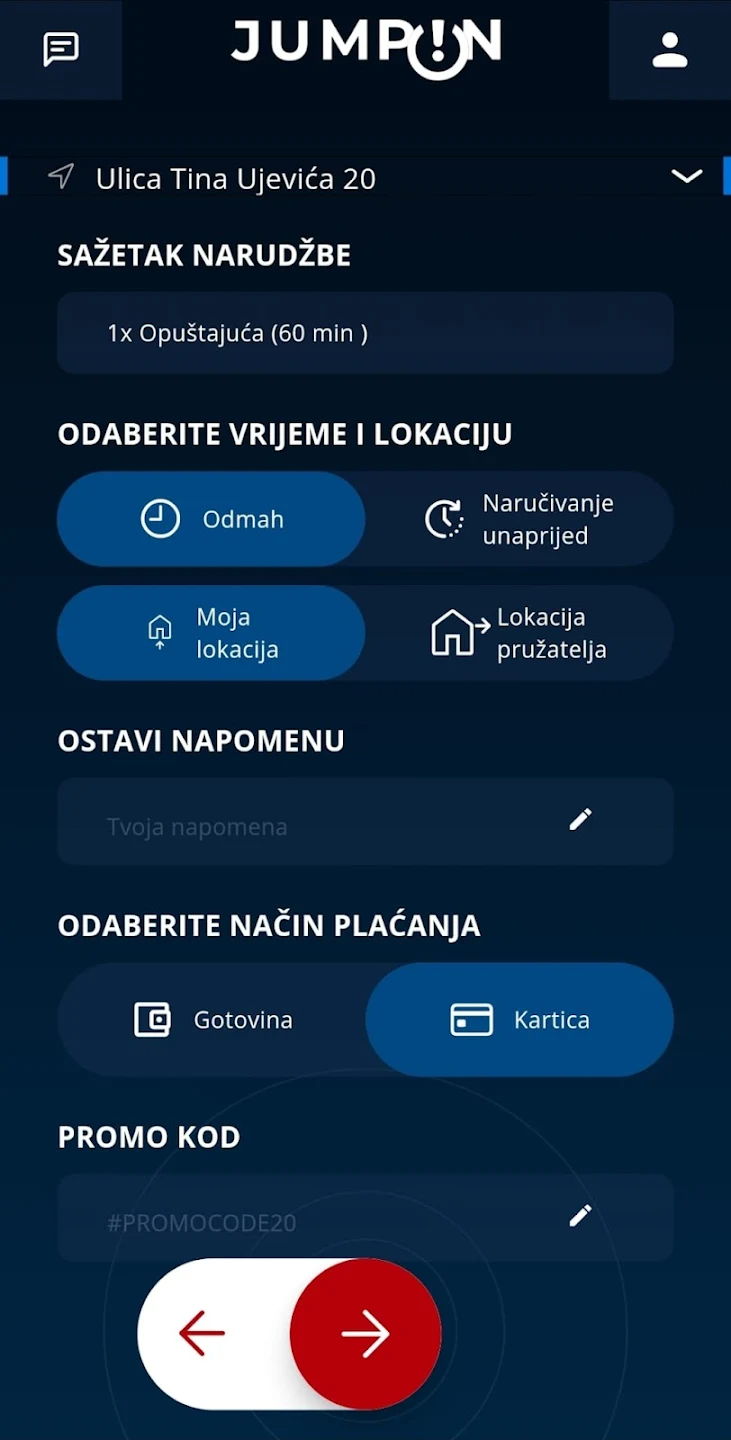Screen dimensions: 731x1440
Task: Go back with the red left arrow
Action: pos(202,1334)
